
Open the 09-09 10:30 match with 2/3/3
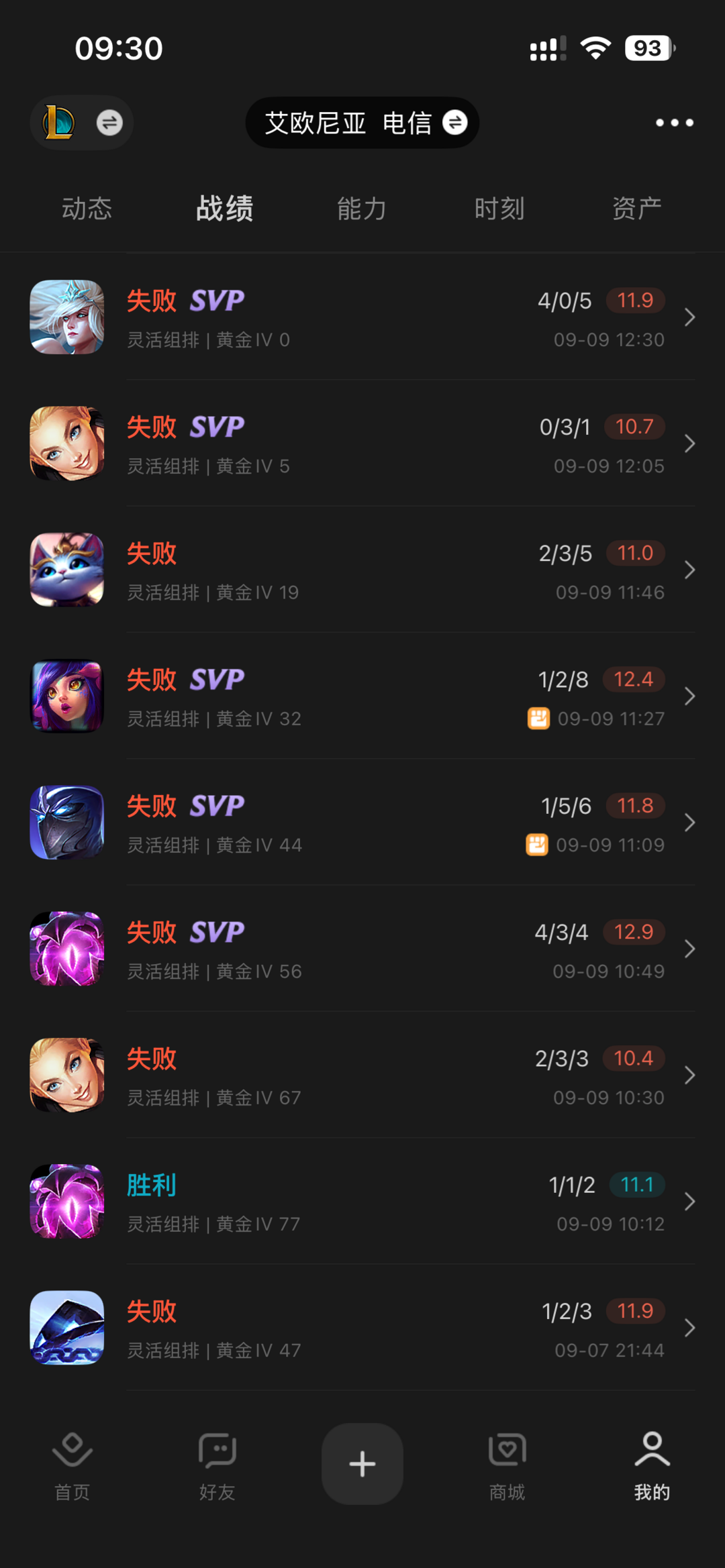(362, 1076)
